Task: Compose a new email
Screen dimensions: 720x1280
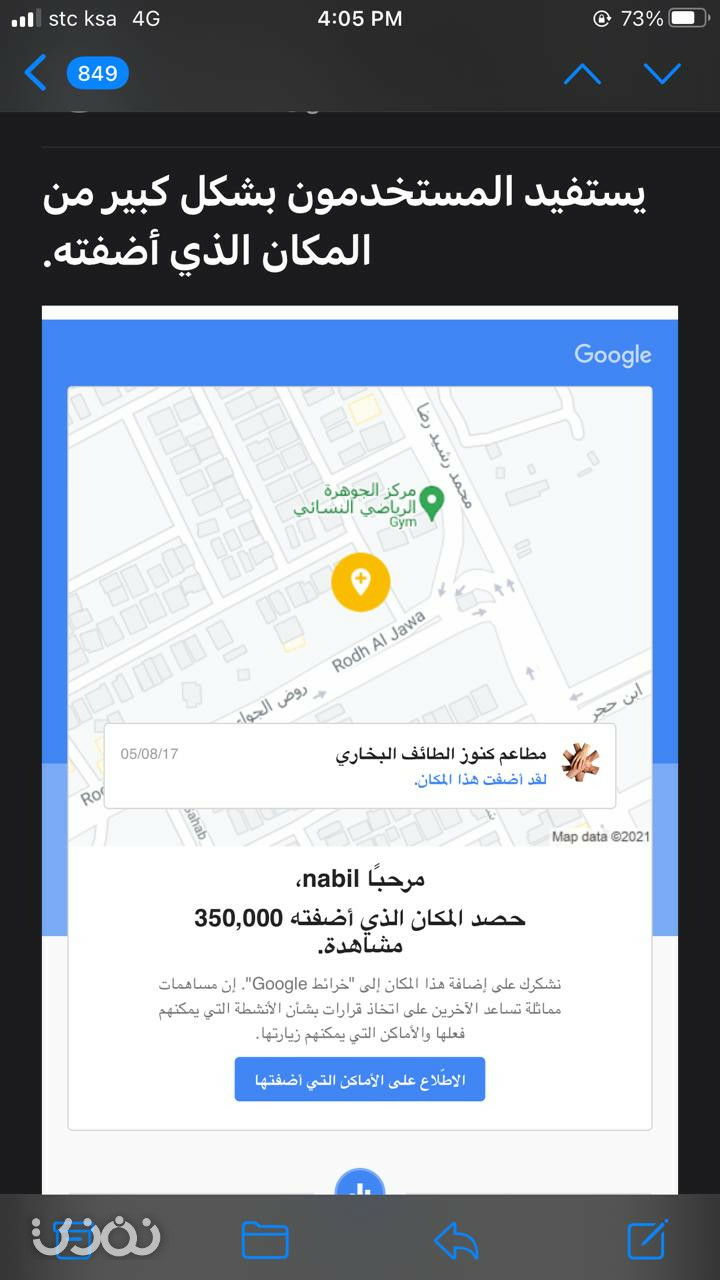Action: coord(647,1239)
